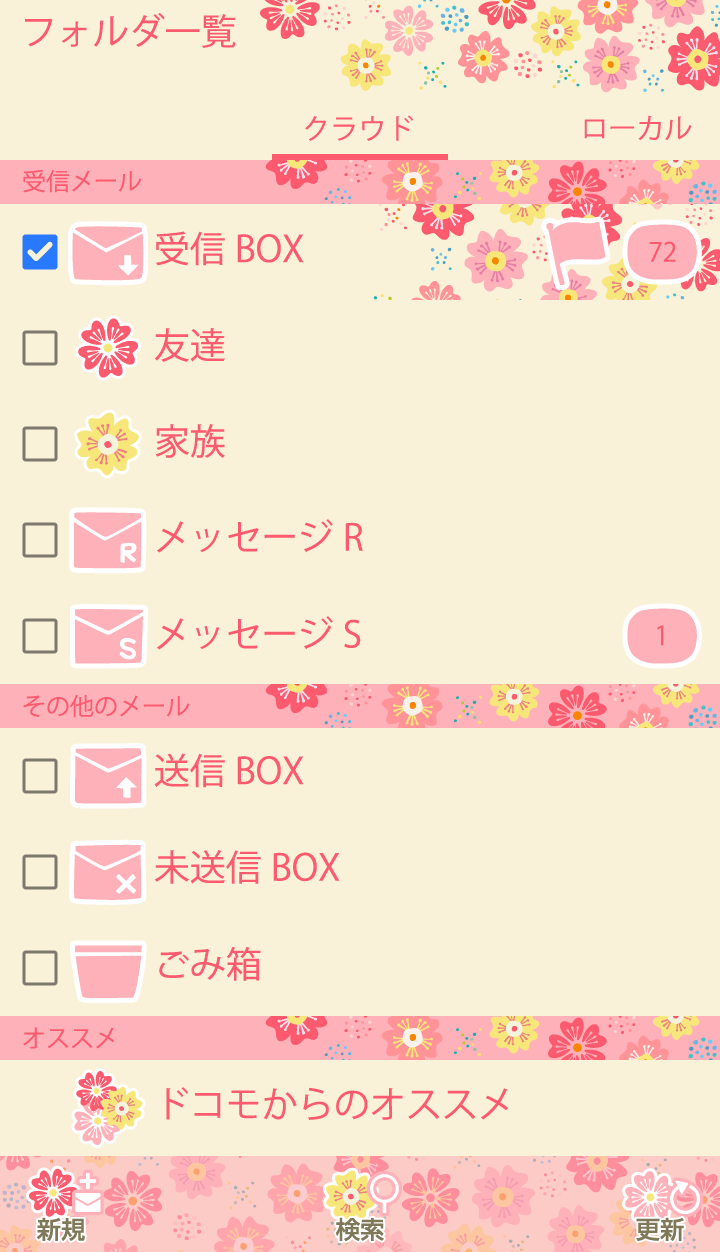Select the クラウド tab
The height and width of the screenshot is (1252, 720).
pos(359,128)
